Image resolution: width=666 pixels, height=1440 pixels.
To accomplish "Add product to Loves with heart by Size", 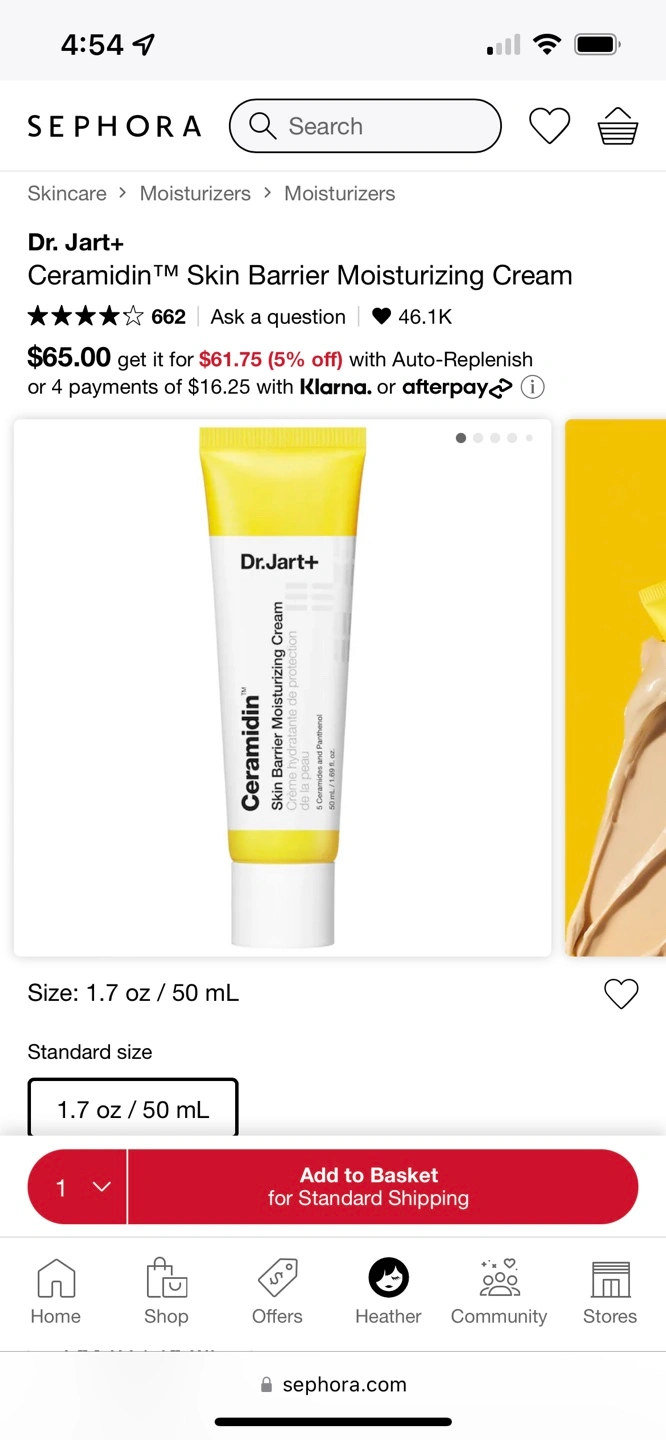I will pyautogui.click(x=621, y=993).
